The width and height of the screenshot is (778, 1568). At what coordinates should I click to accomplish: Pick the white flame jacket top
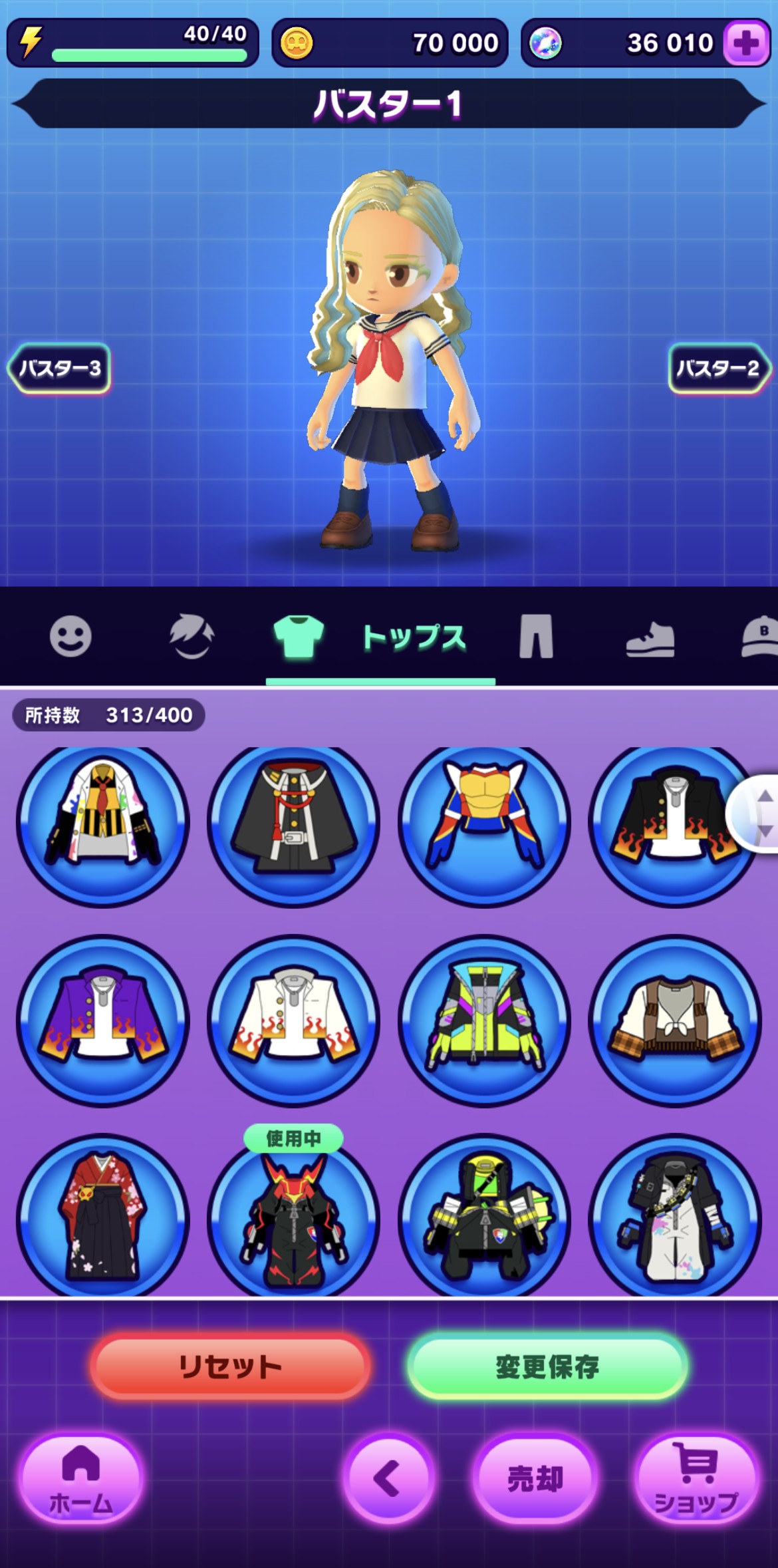coord(293,1020)
